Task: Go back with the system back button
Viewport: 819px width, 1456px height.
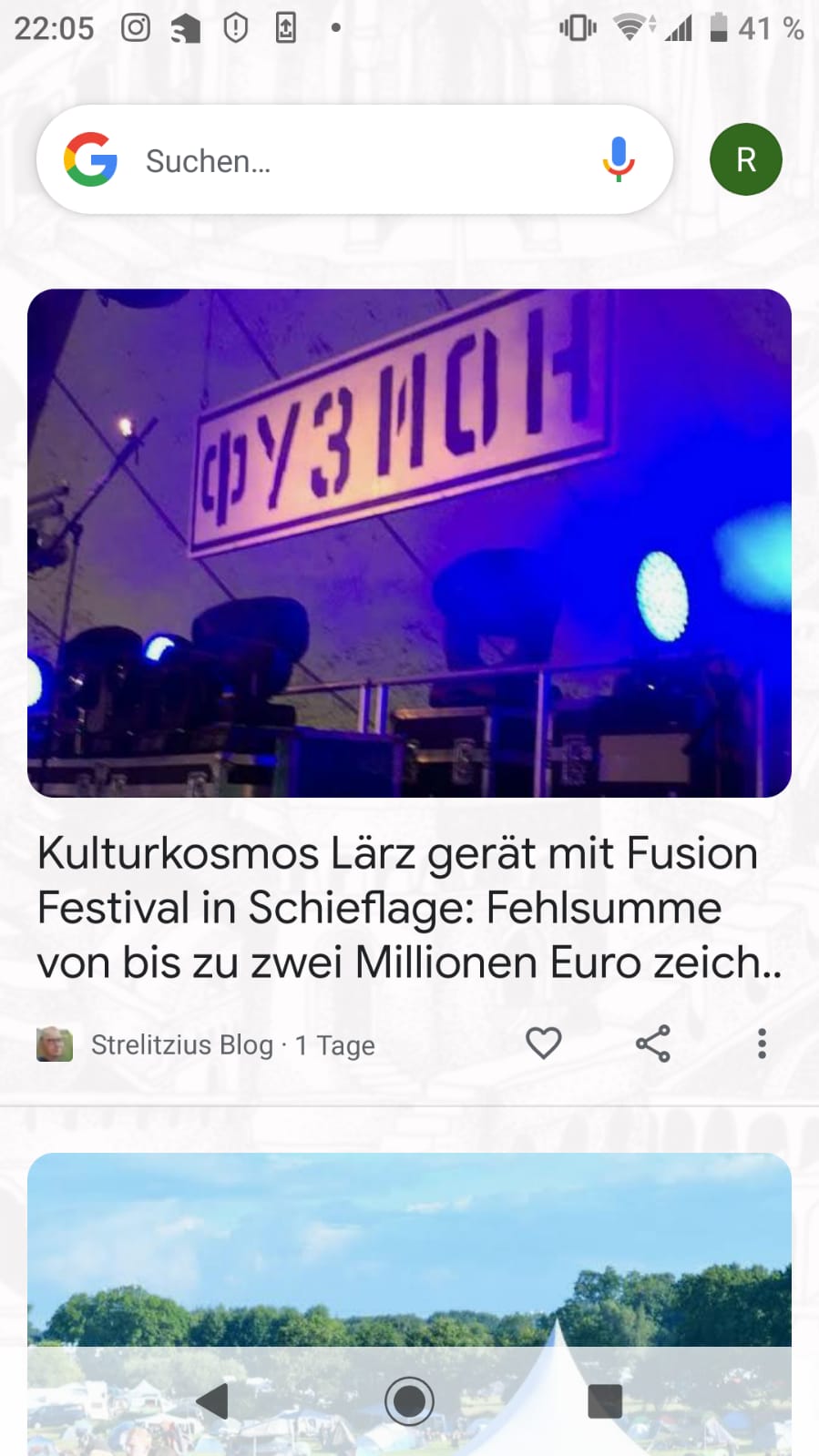Action: pos(213,1401)
